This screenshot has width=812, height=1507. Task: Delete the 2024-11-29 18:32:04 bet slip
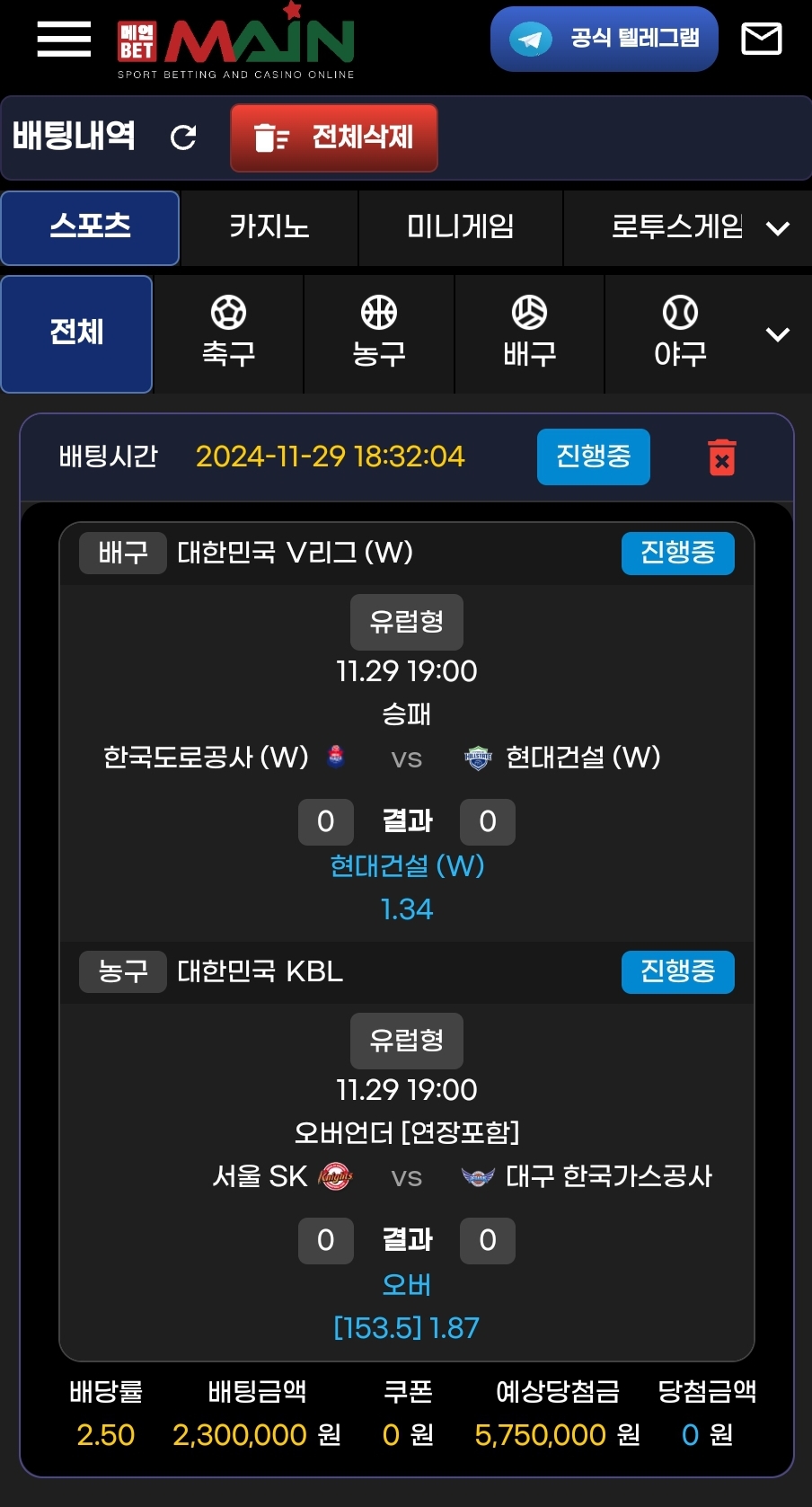click(721, 457)
